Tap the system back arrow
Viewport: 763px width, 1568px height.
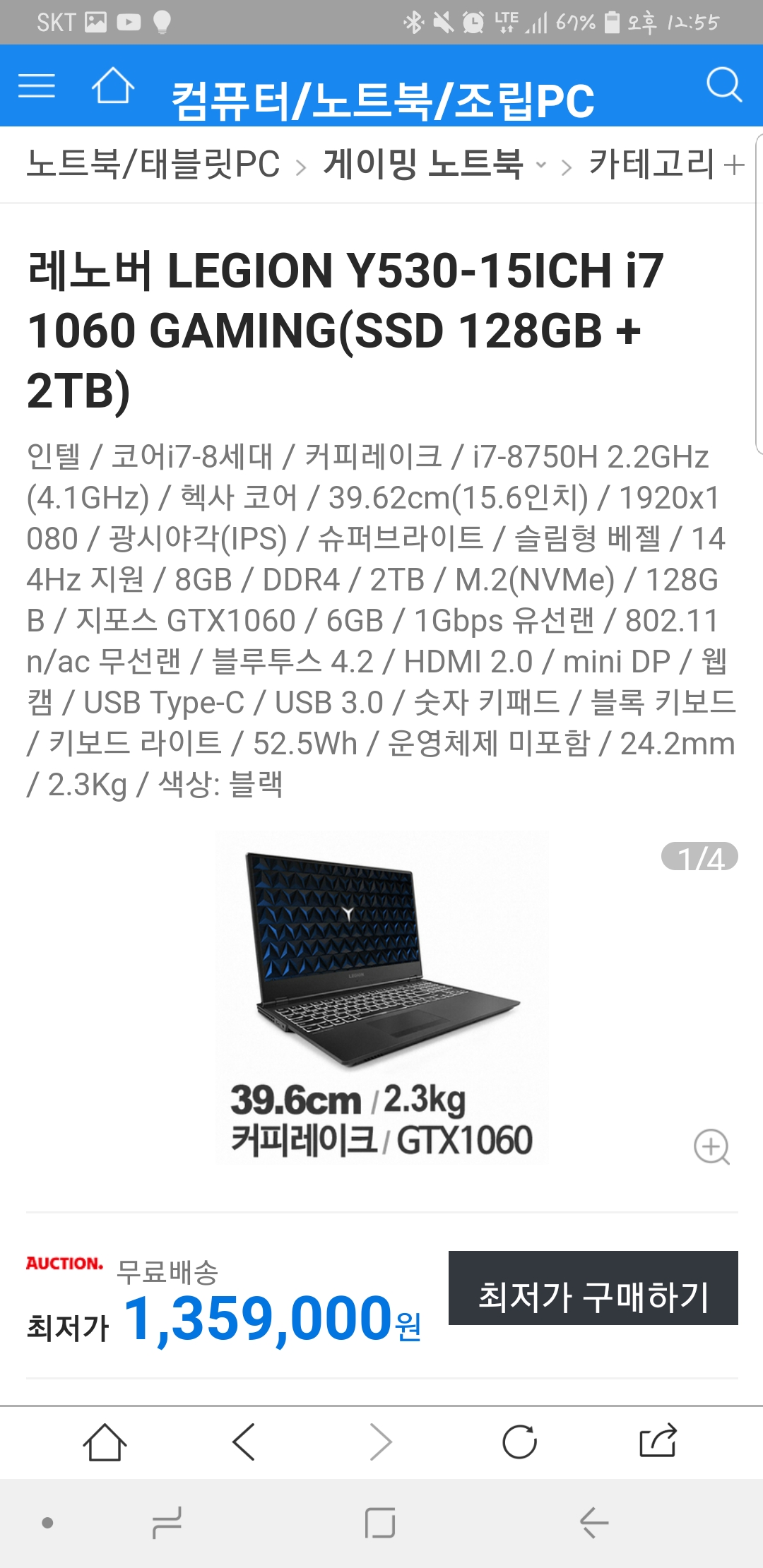point(593,1523)
